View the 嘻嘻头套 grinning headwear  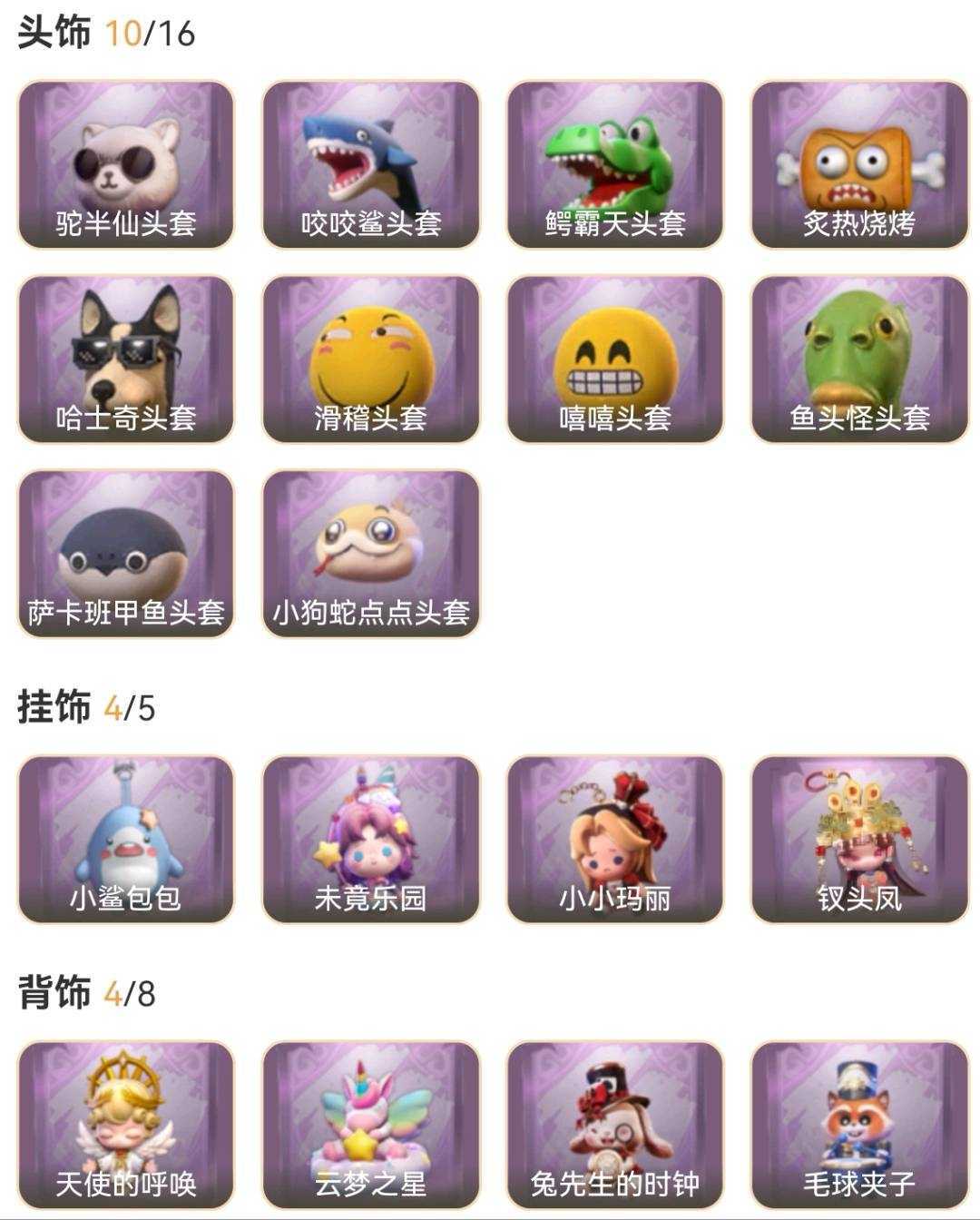coord(615,359)
